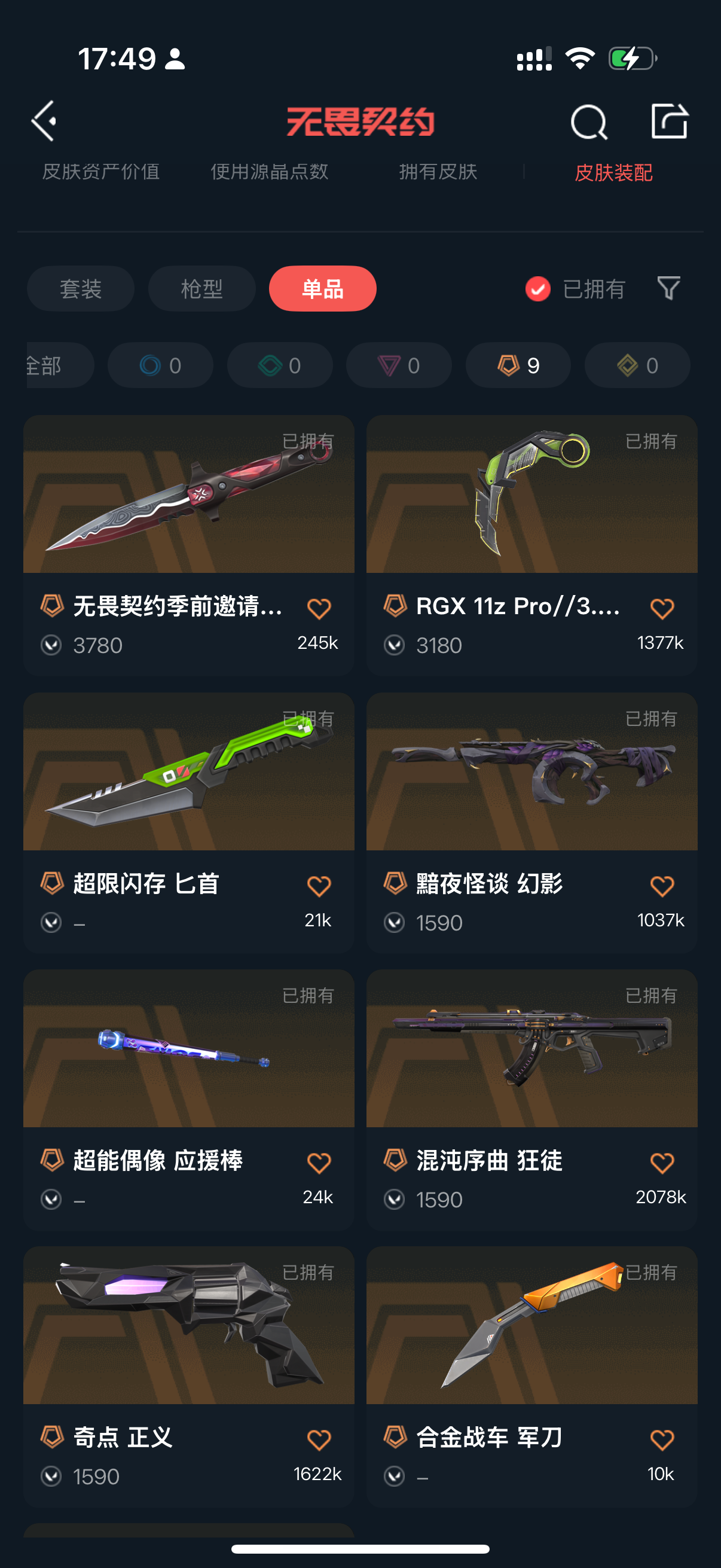721x1568 pixels.
Task: Open the 合金战车 军刀 skin card
Action: pos(531,1327)
